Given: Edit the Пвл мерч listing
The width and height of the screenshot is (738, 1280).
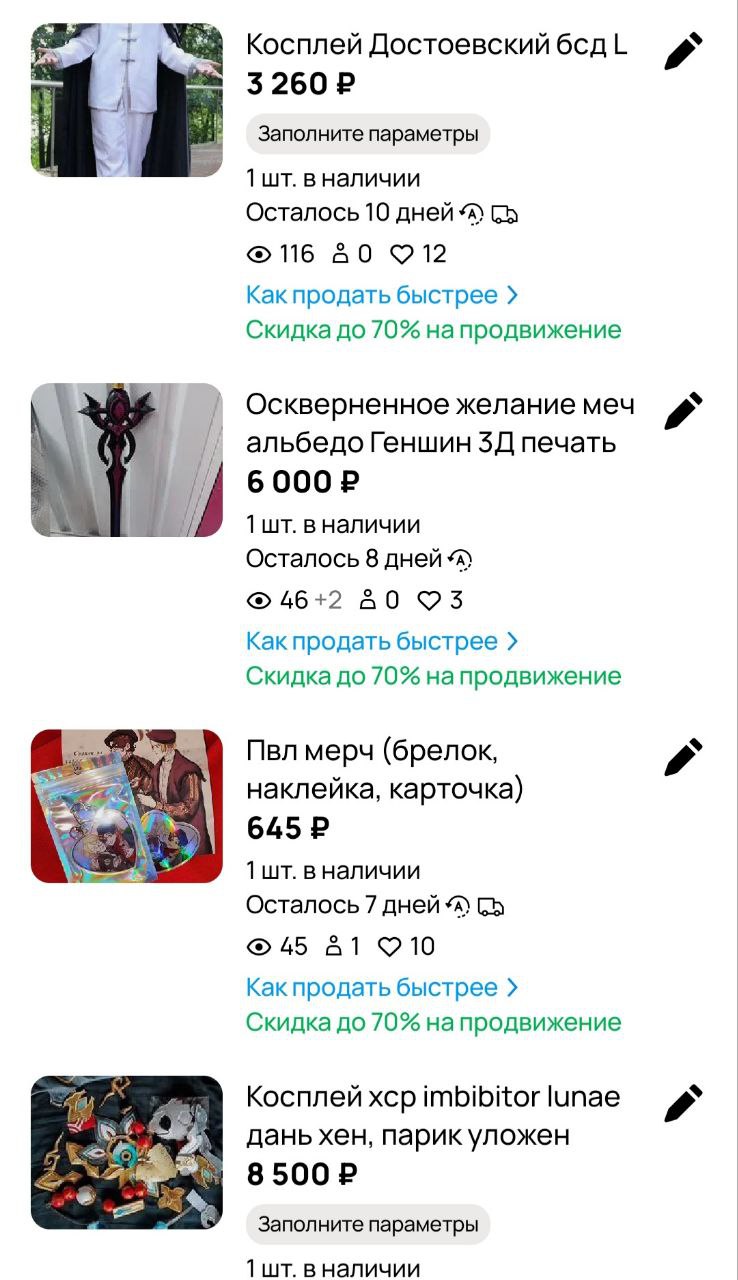Looking at the screenshot, I should point(684,757).
